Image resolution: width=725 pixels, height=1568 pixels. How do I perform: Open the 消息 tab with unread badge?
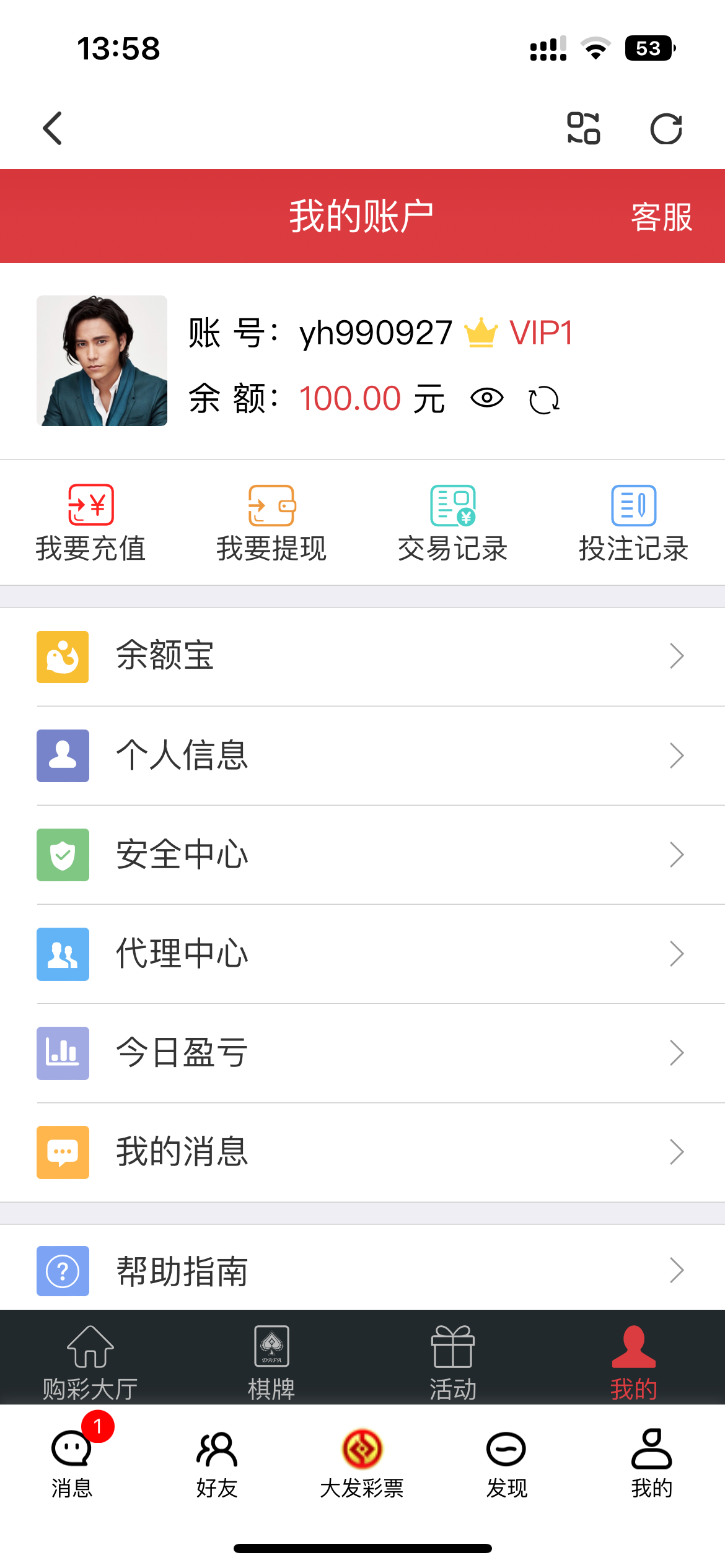point(72,1463)
